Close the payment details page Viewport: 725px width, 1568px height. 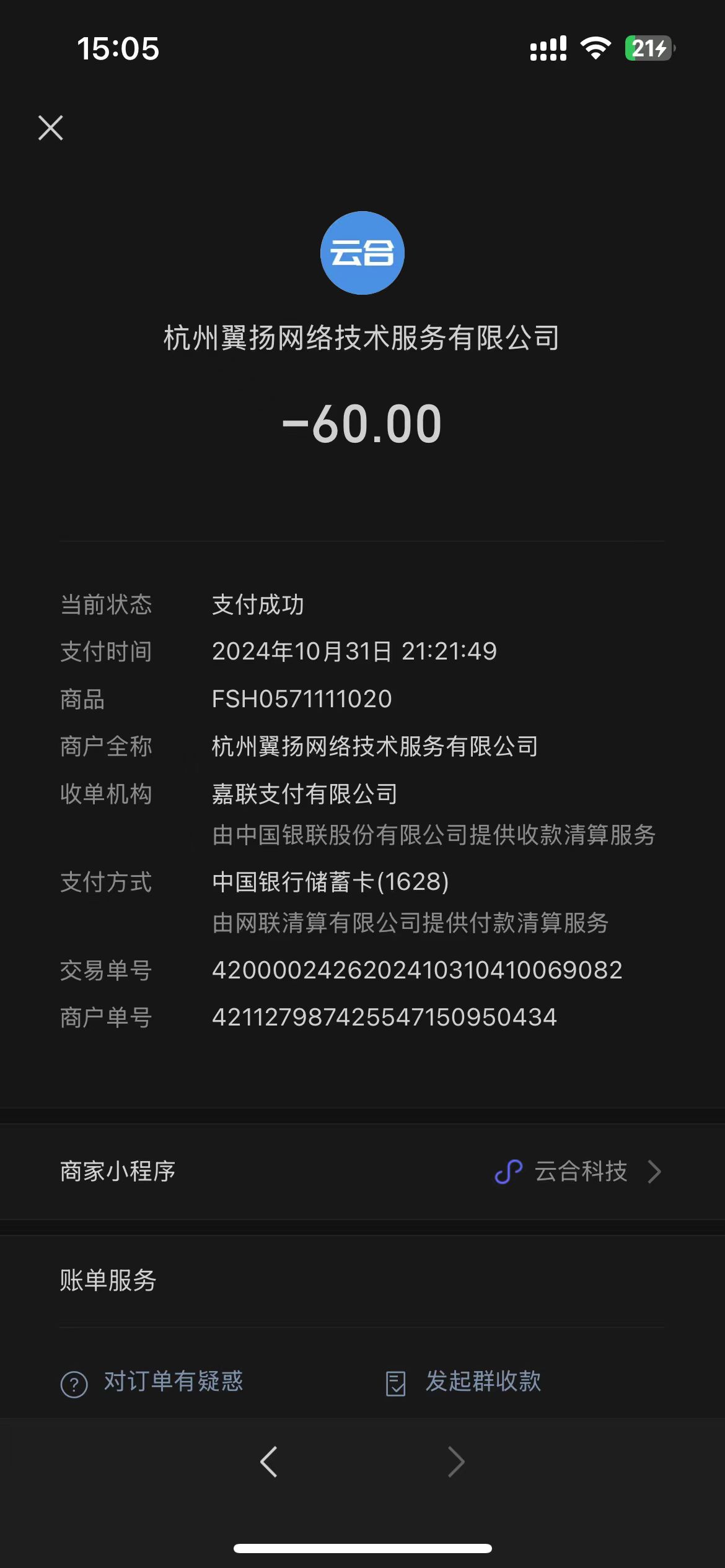(x=51, y=128)
